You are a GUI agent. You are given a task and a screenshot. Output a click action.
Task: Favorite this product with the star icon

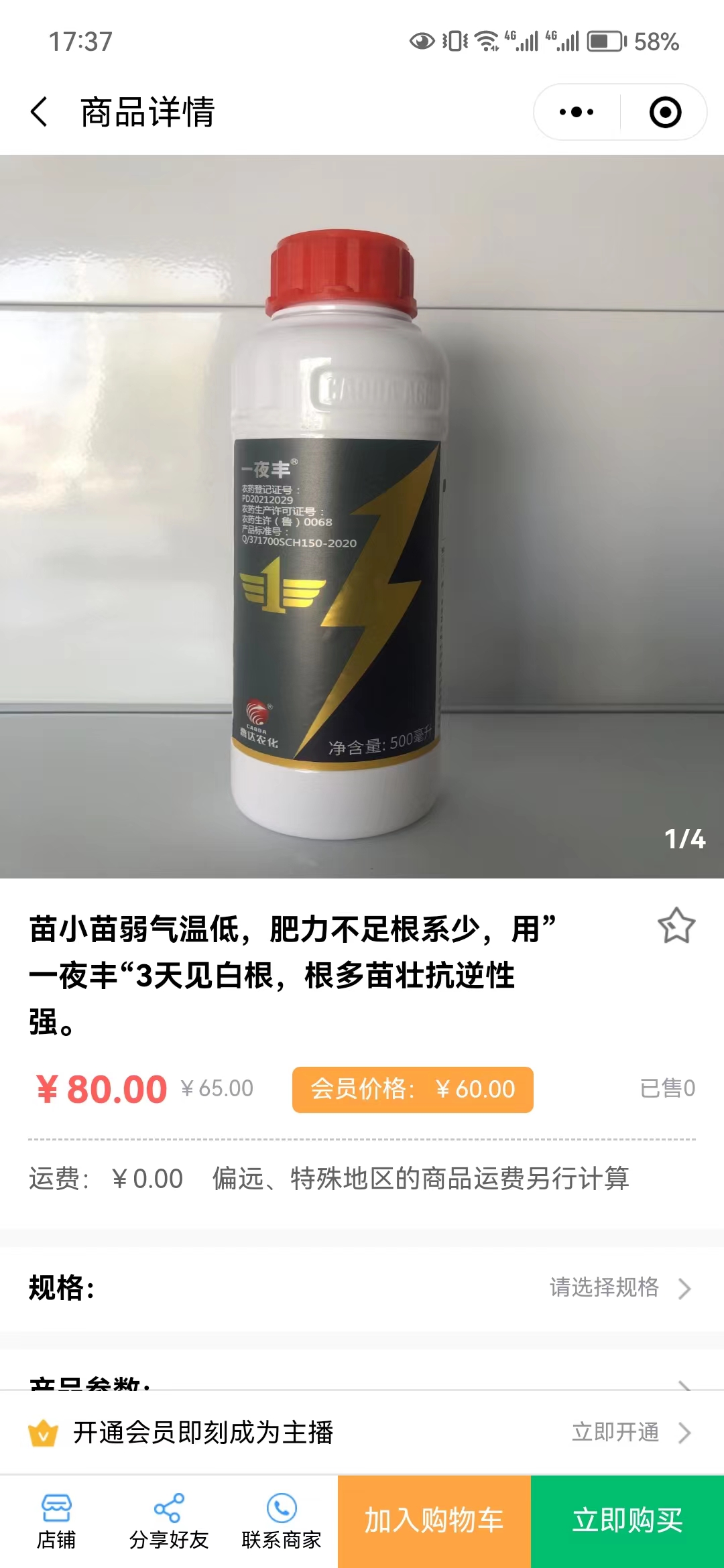(676, 926)
